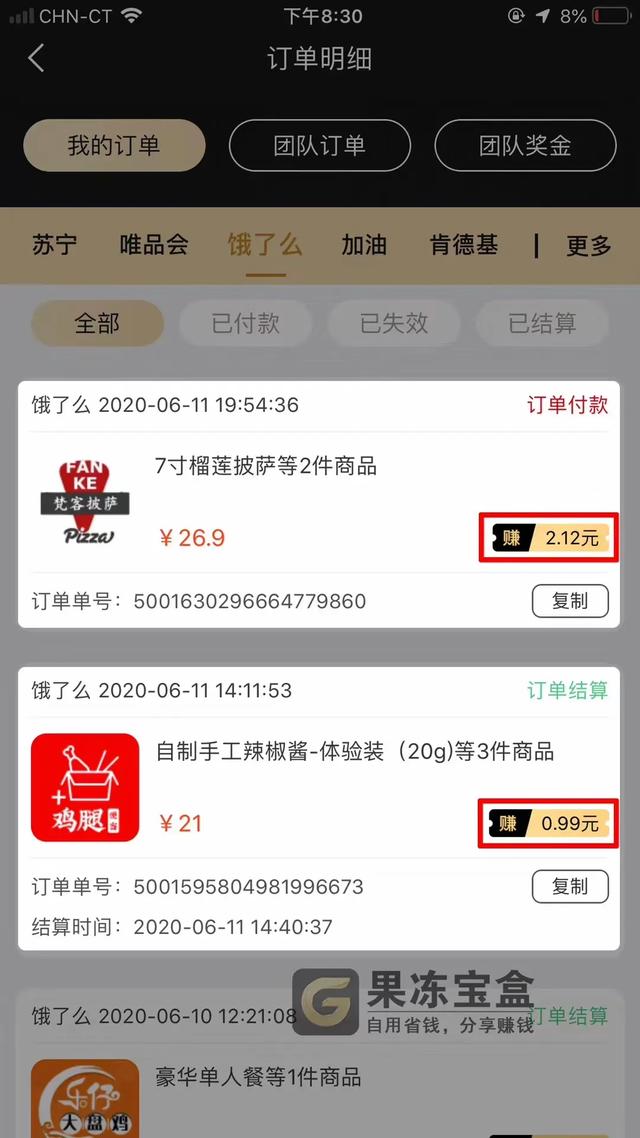Show 更多 platform options

coord(587,245)
